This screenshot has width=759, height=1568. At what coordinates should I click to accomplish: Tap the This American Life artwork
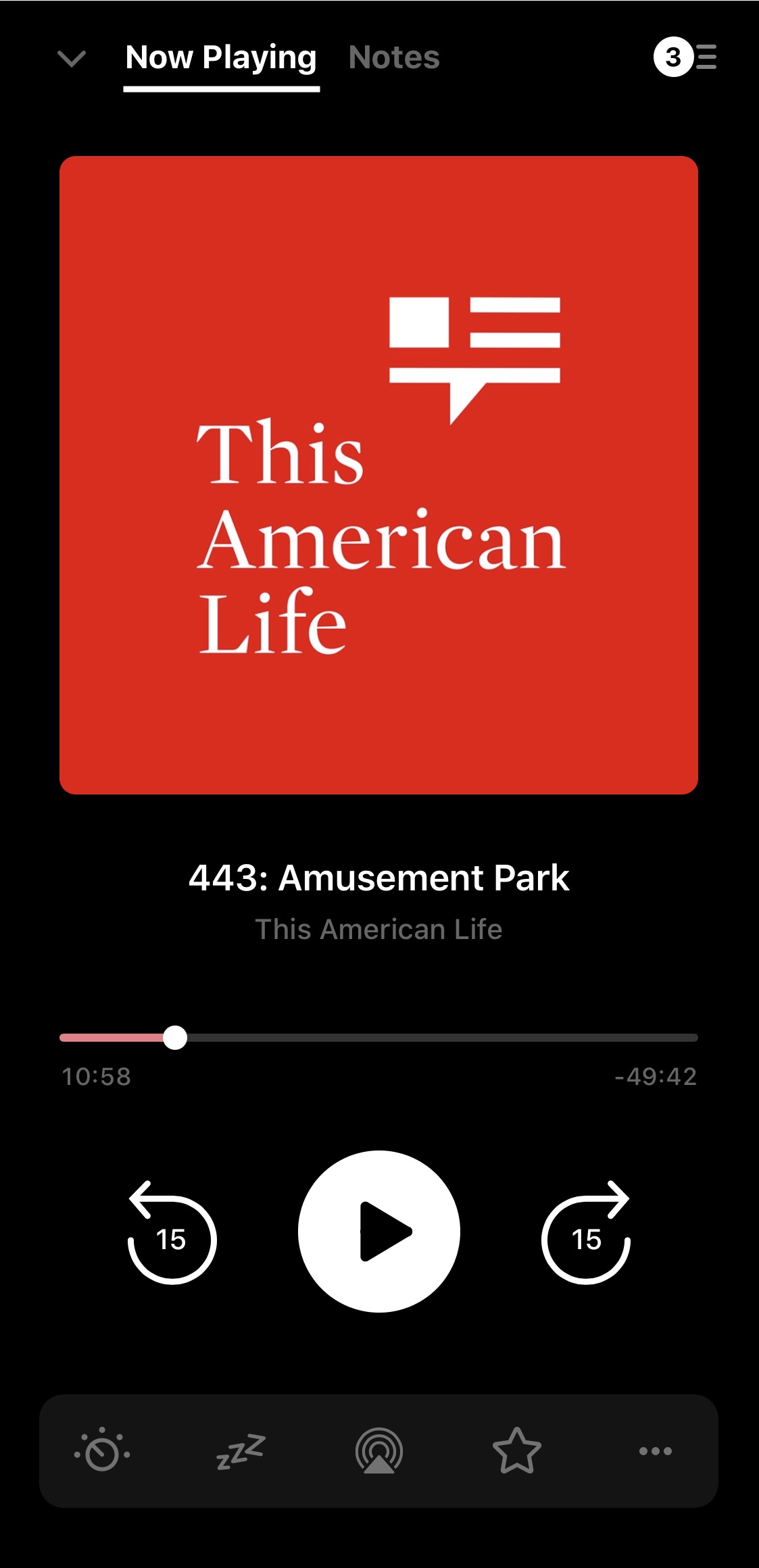click(x=378, y=475)
